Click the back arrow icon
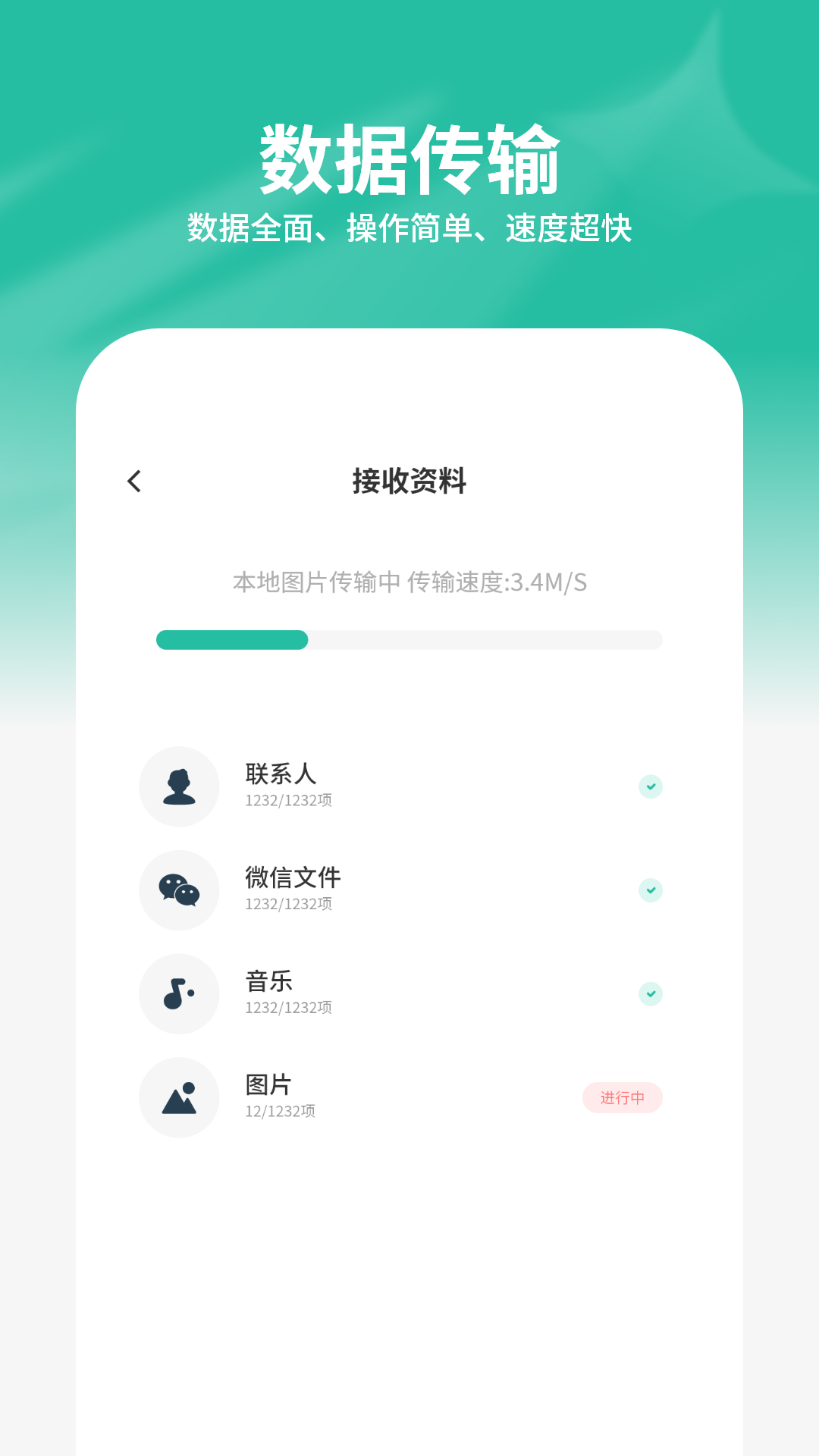Image resolution: width=819 pixels, height=1456 pixels. 136,482
